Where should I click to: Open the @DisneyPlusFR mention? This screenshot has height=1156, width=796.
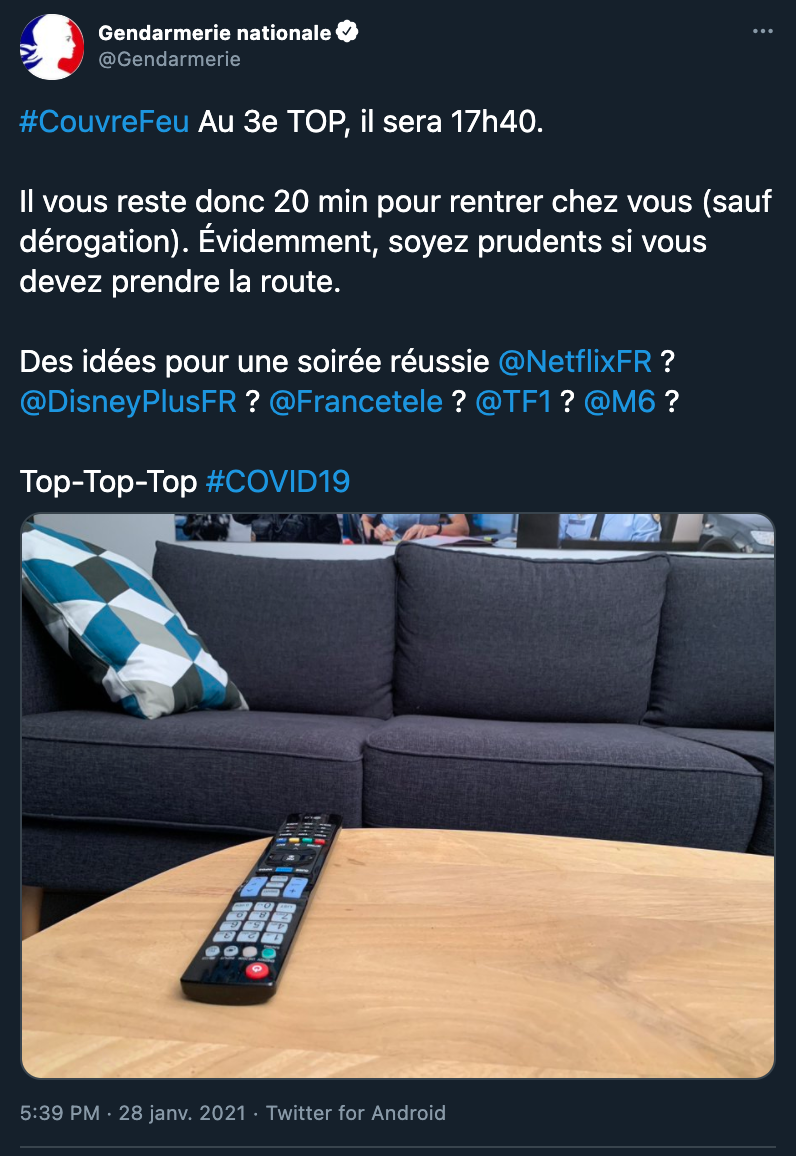[x=128, y=402]
